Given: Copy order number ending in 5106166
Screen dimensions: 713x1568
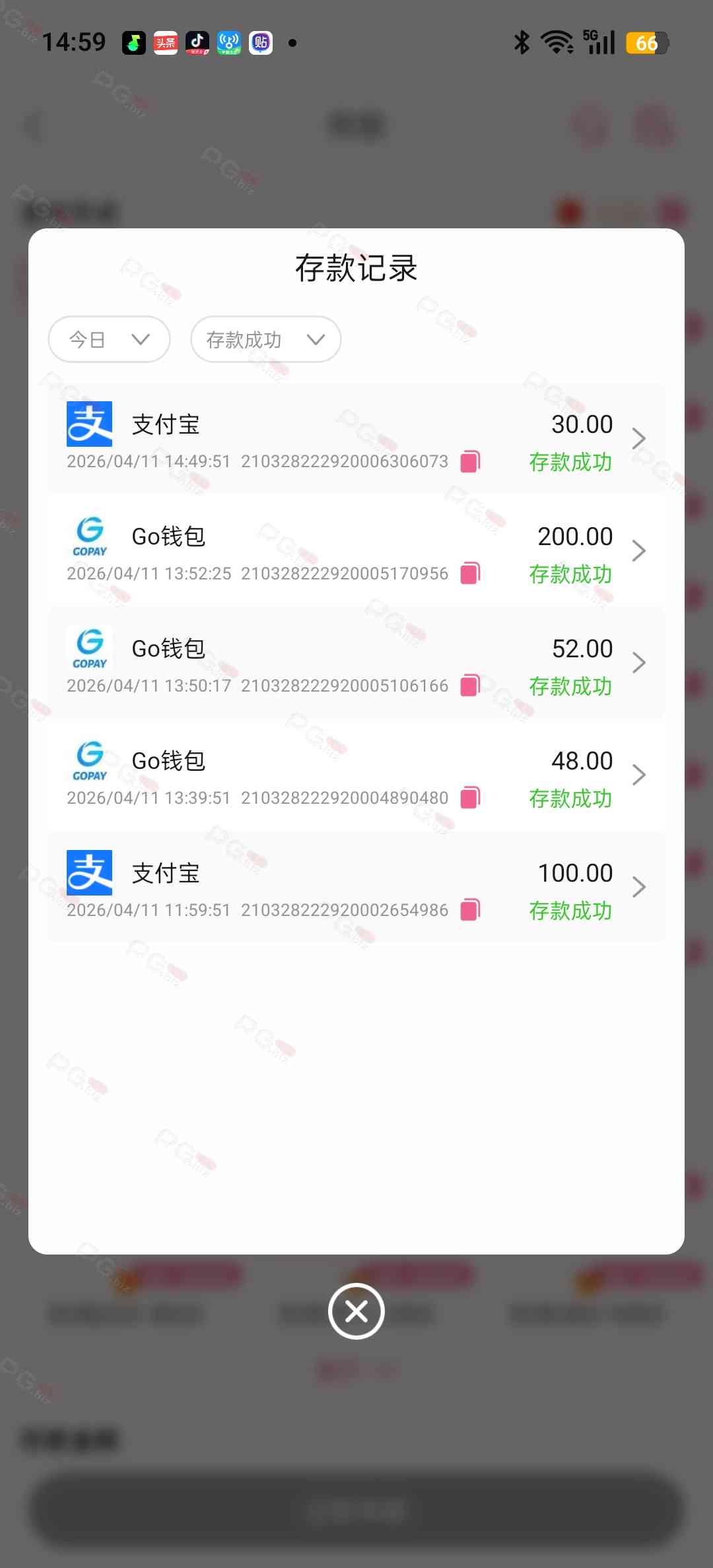Looking at the screenshot, I should point(470,686).
